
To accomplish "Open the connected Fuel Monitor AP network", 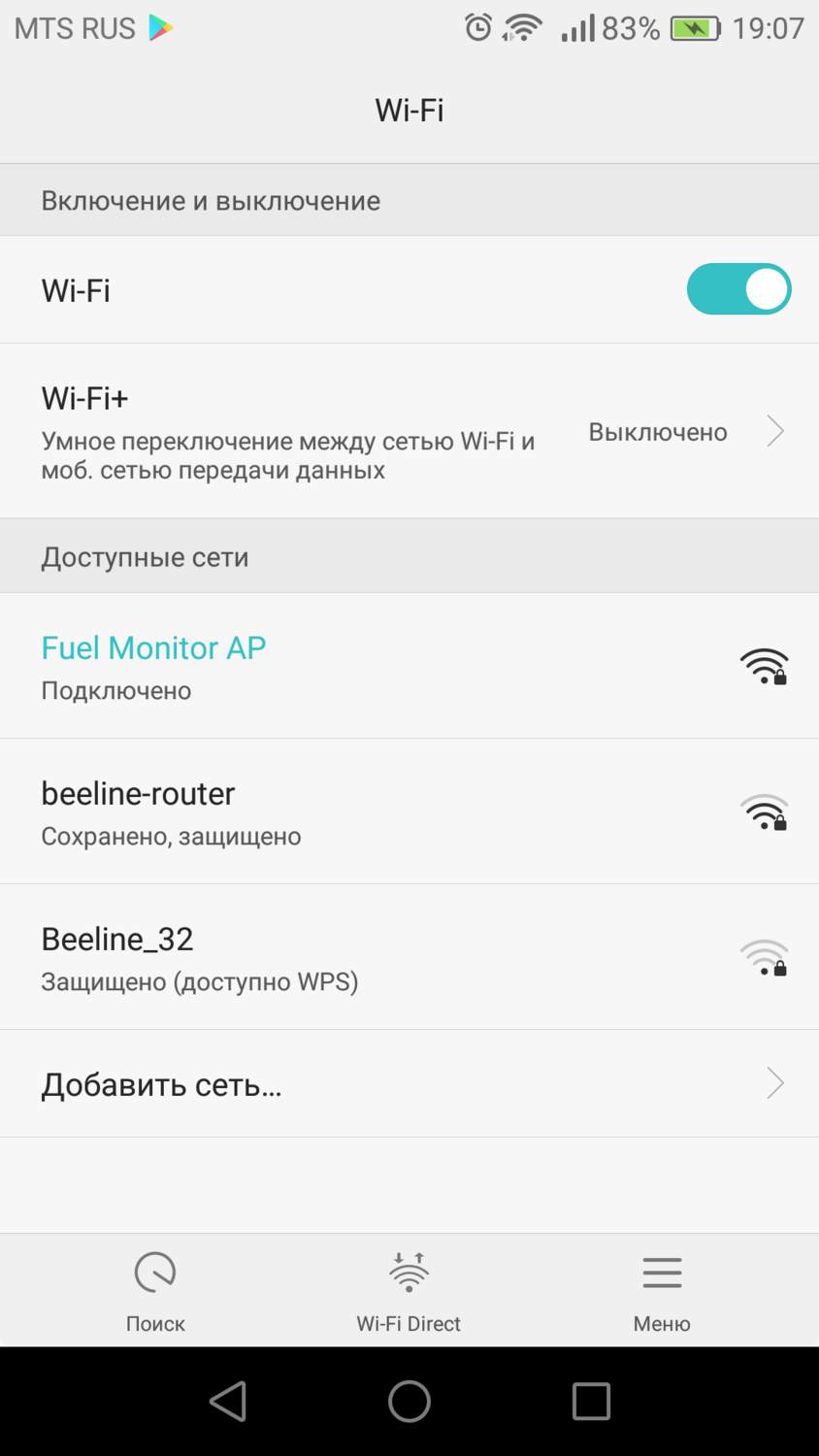I will coord(409,666).
